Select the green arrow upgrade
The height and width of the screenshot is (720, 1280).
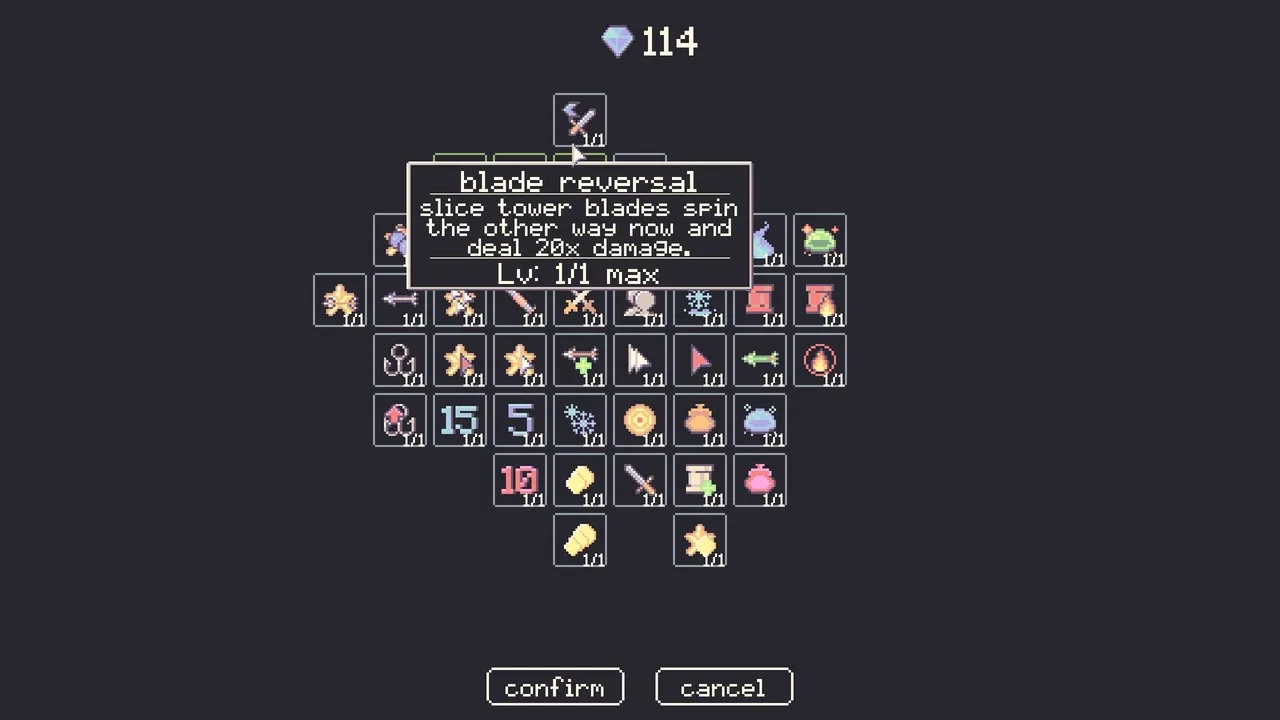tap(759, 360)
